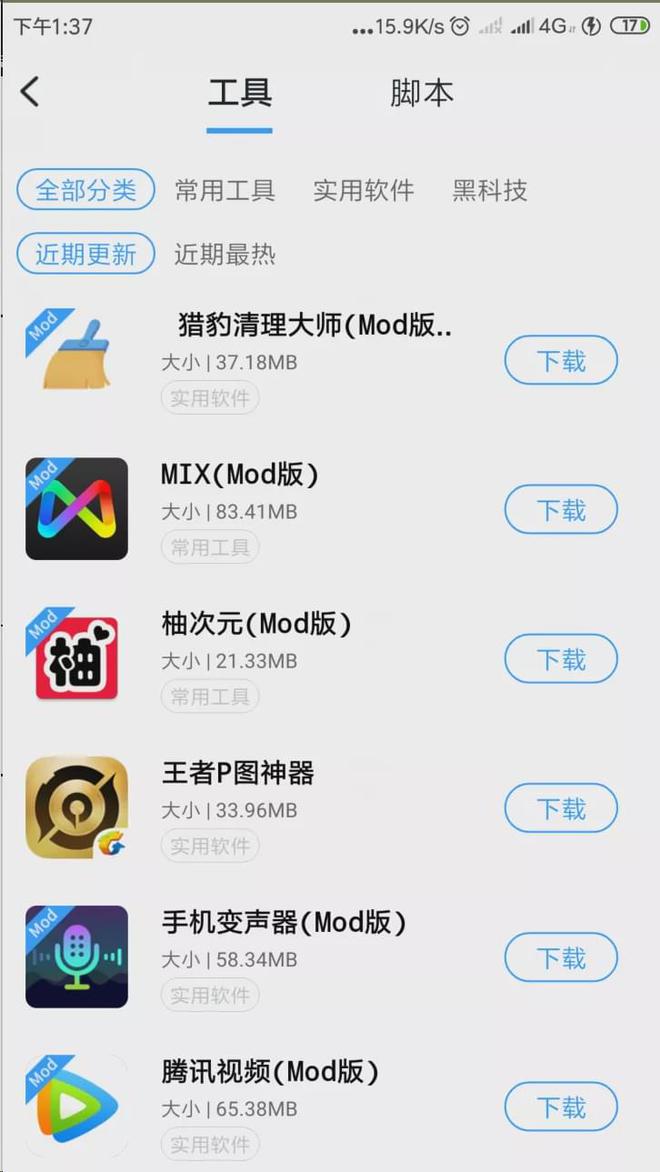The height and width of the screenshot is (1172, 660).
Task: Hit 下载 next to 王者P图神器
Action: [x=561, y=809]
